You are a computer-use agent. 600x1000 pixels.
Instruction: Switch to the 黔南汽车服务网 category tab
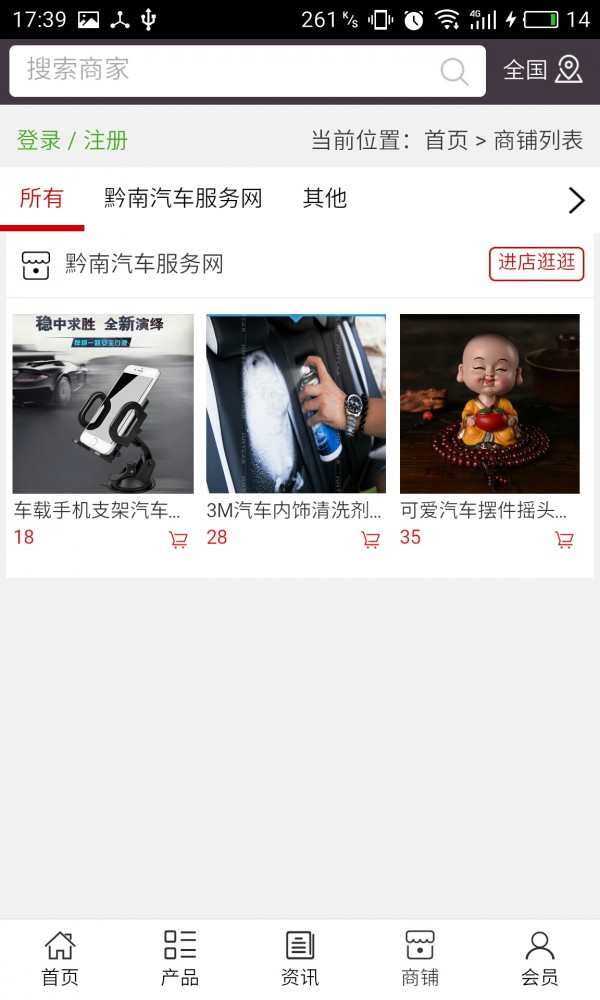coord(183,198)
